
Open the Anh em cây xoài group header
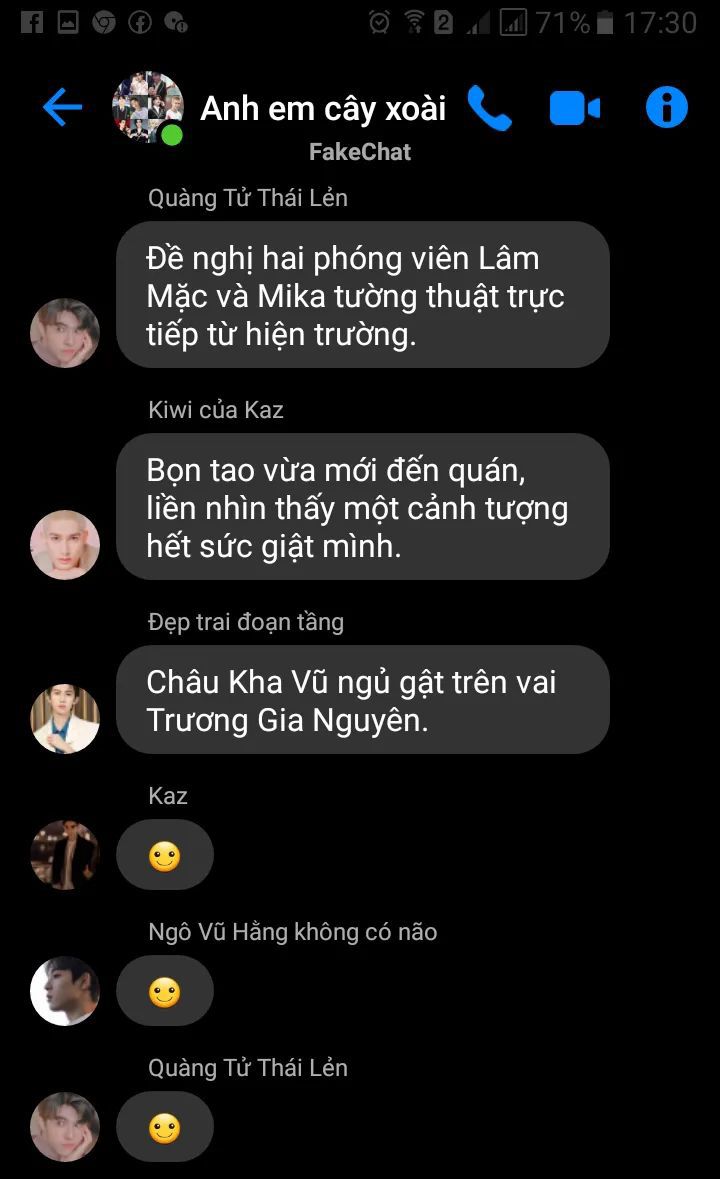coord(323,109)
